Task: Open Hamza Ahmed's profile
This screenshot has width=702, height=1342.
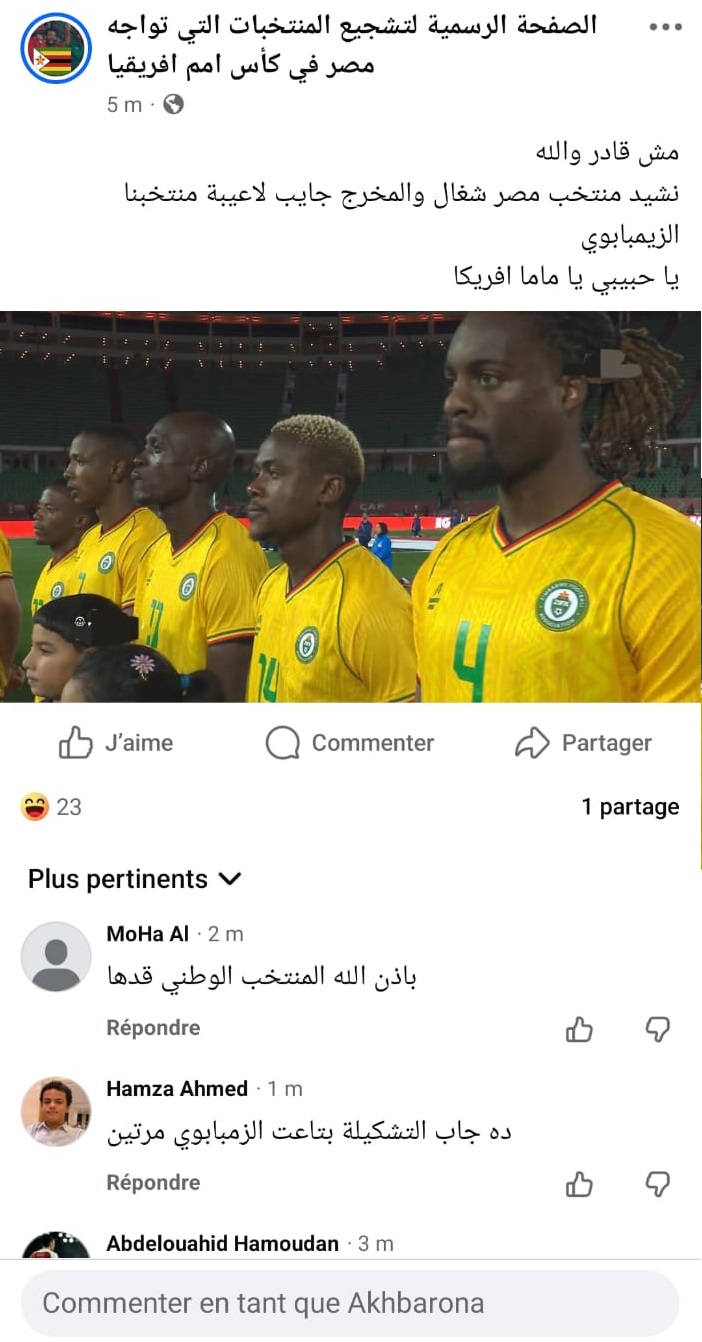Action: point(177,1089)
